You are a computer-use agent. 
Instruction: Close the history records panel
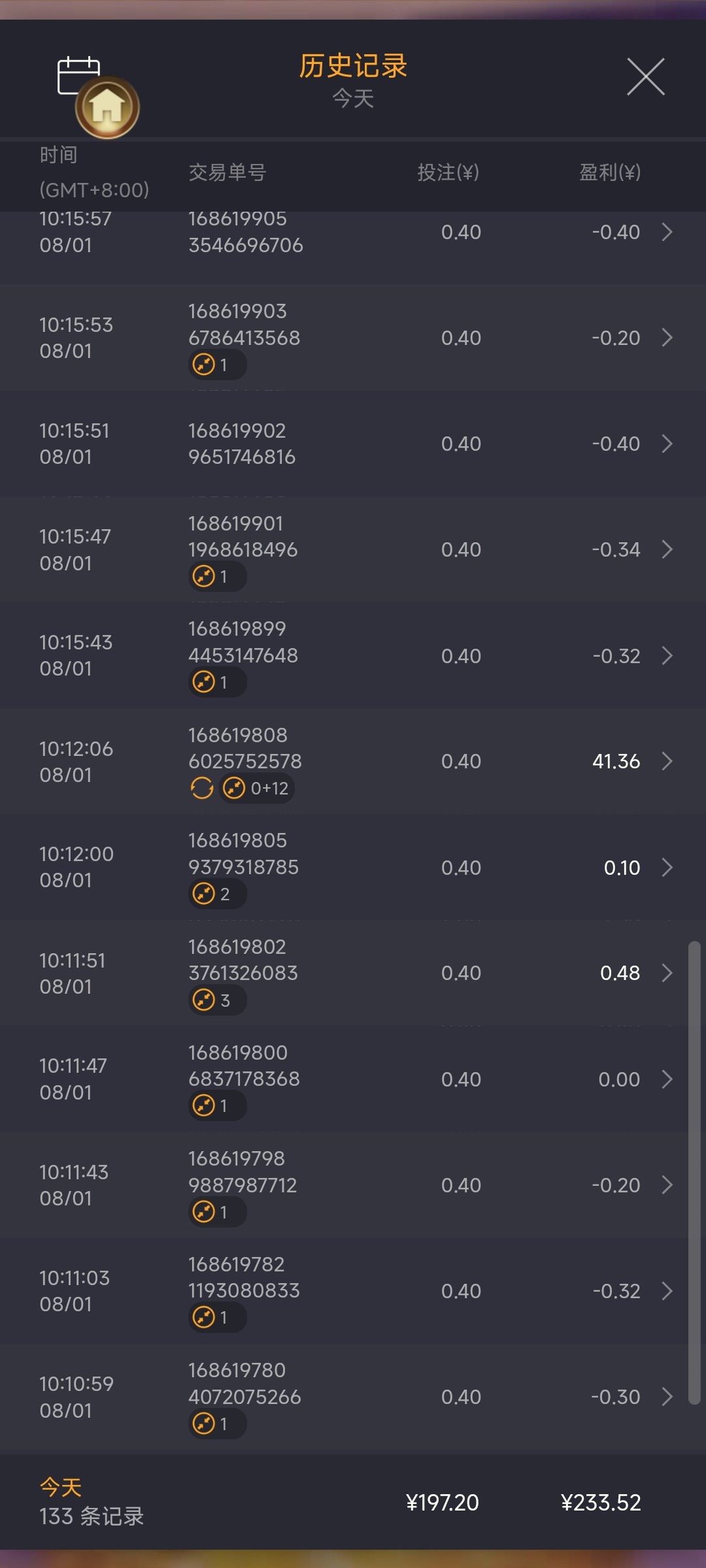(646, 76)
